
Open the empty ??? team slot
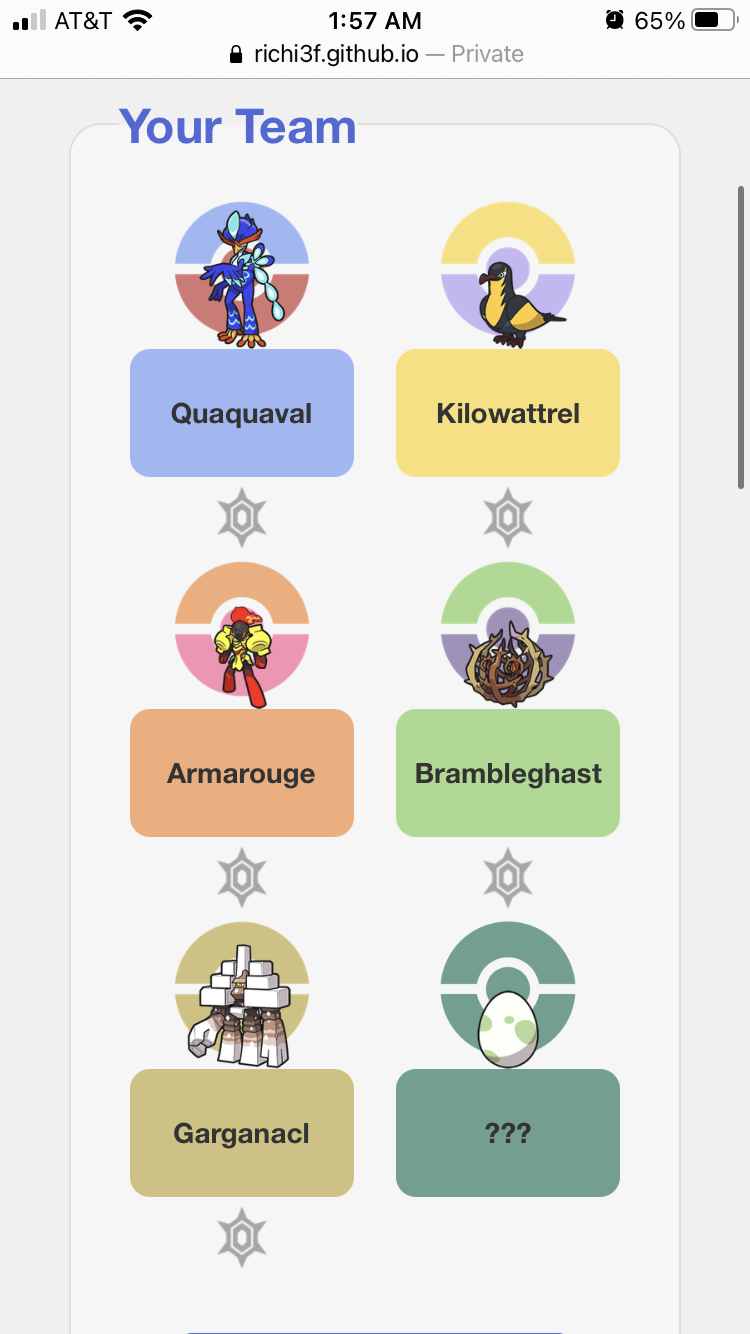pyautogui.click(x=507, y=1133)
